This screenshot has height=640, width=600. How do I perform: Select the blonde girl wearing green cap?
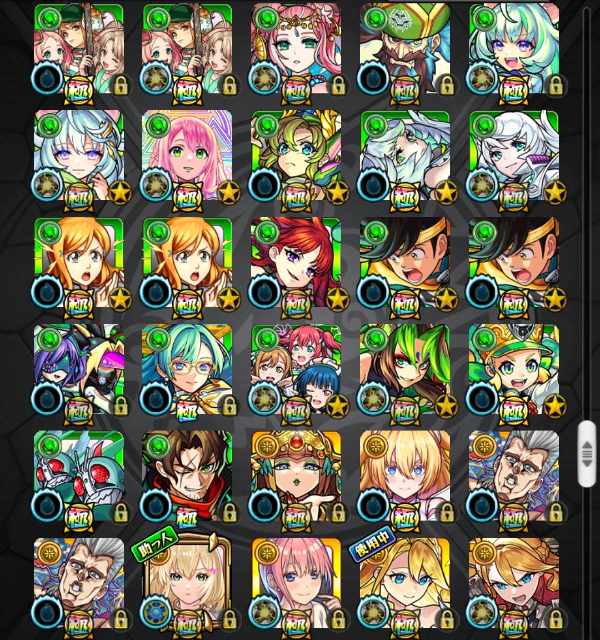(x=513, y=369)
